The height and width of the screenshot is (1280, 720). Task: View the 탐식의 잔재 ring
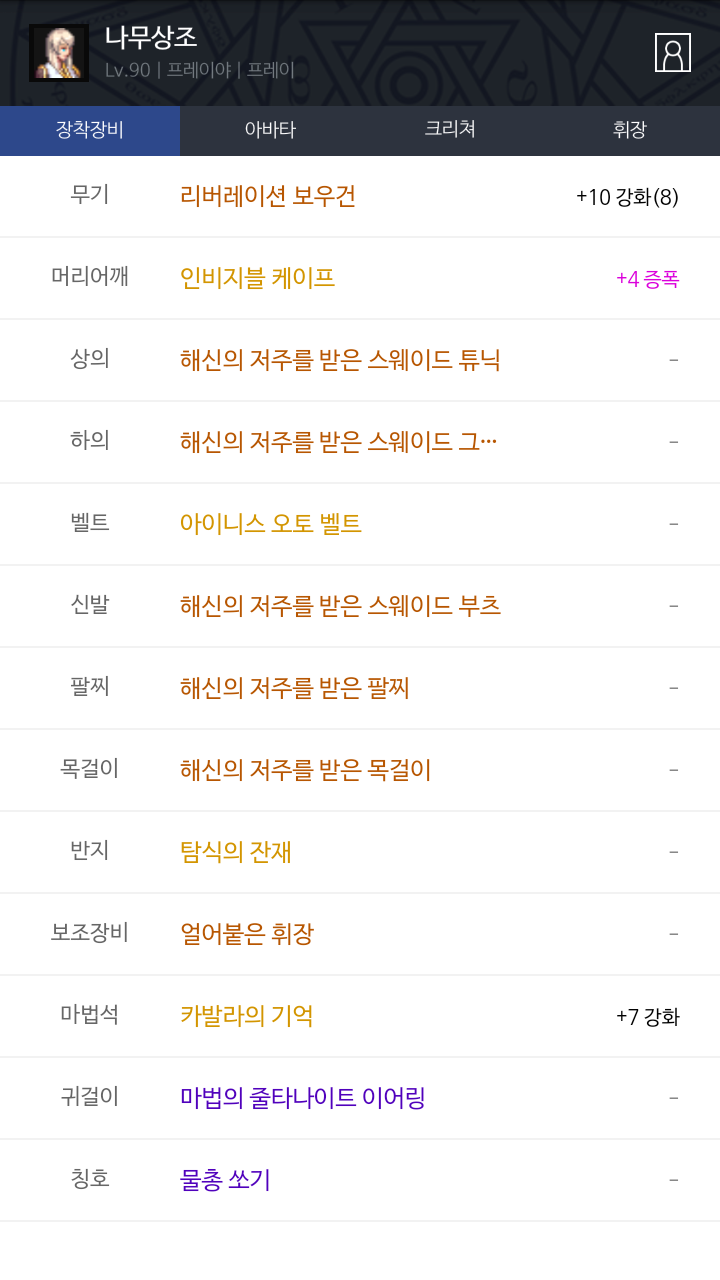pyautogui.click(x=360, y=853)
